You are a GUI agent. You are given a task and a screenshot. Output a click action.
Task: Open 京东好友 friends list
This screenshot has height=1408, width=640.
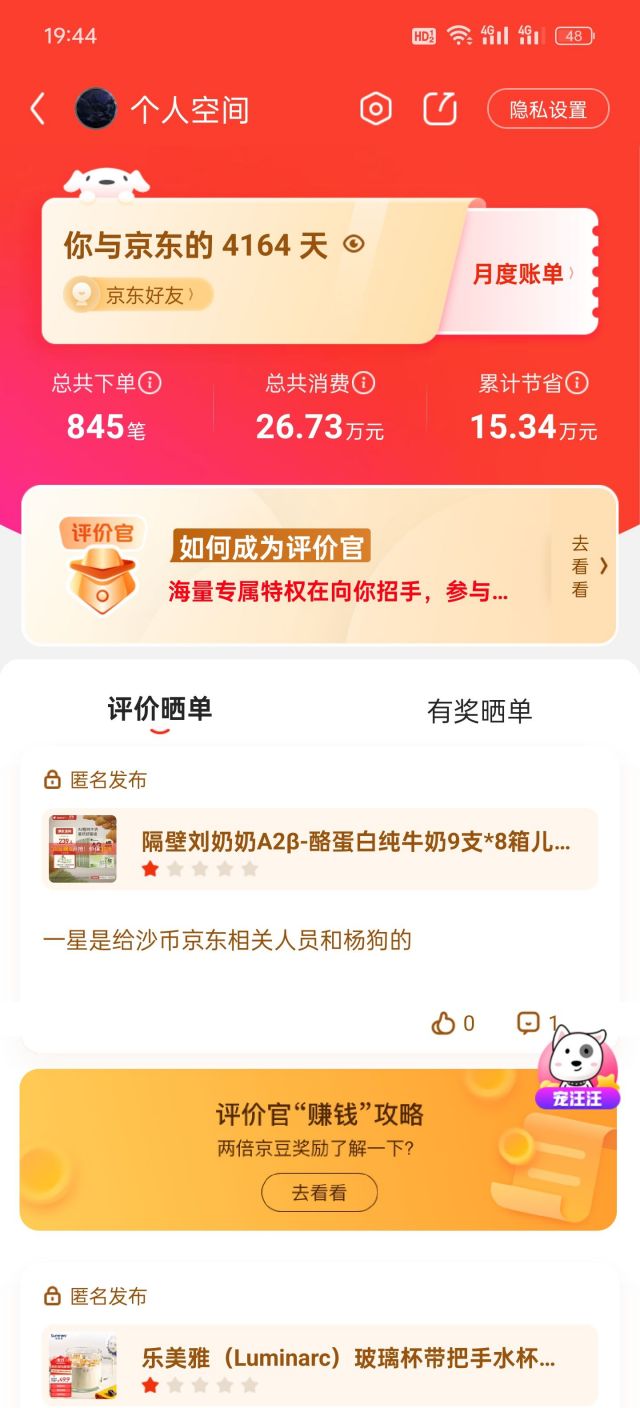click(x=139, y=295)
